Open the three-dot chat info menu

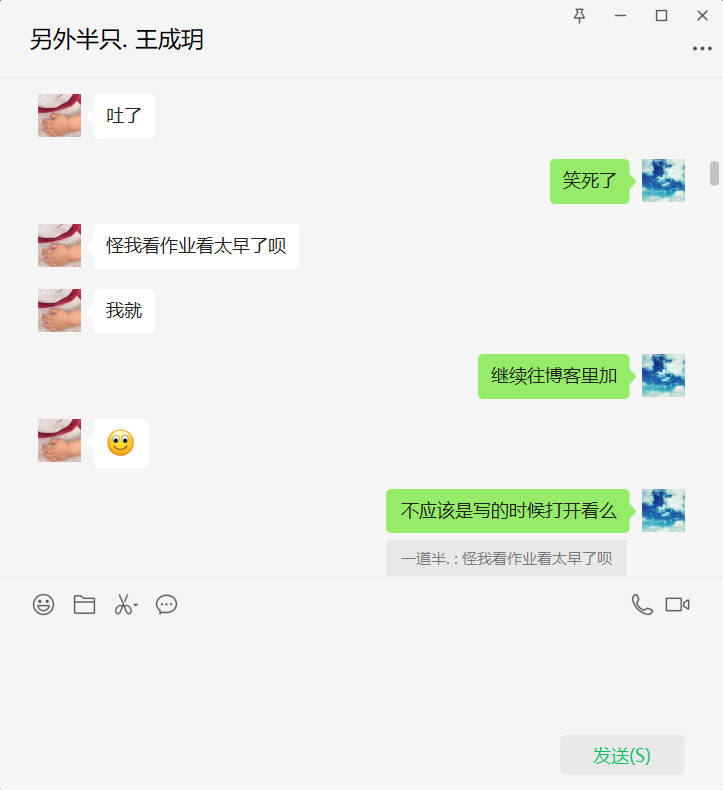tap(702, 48)
